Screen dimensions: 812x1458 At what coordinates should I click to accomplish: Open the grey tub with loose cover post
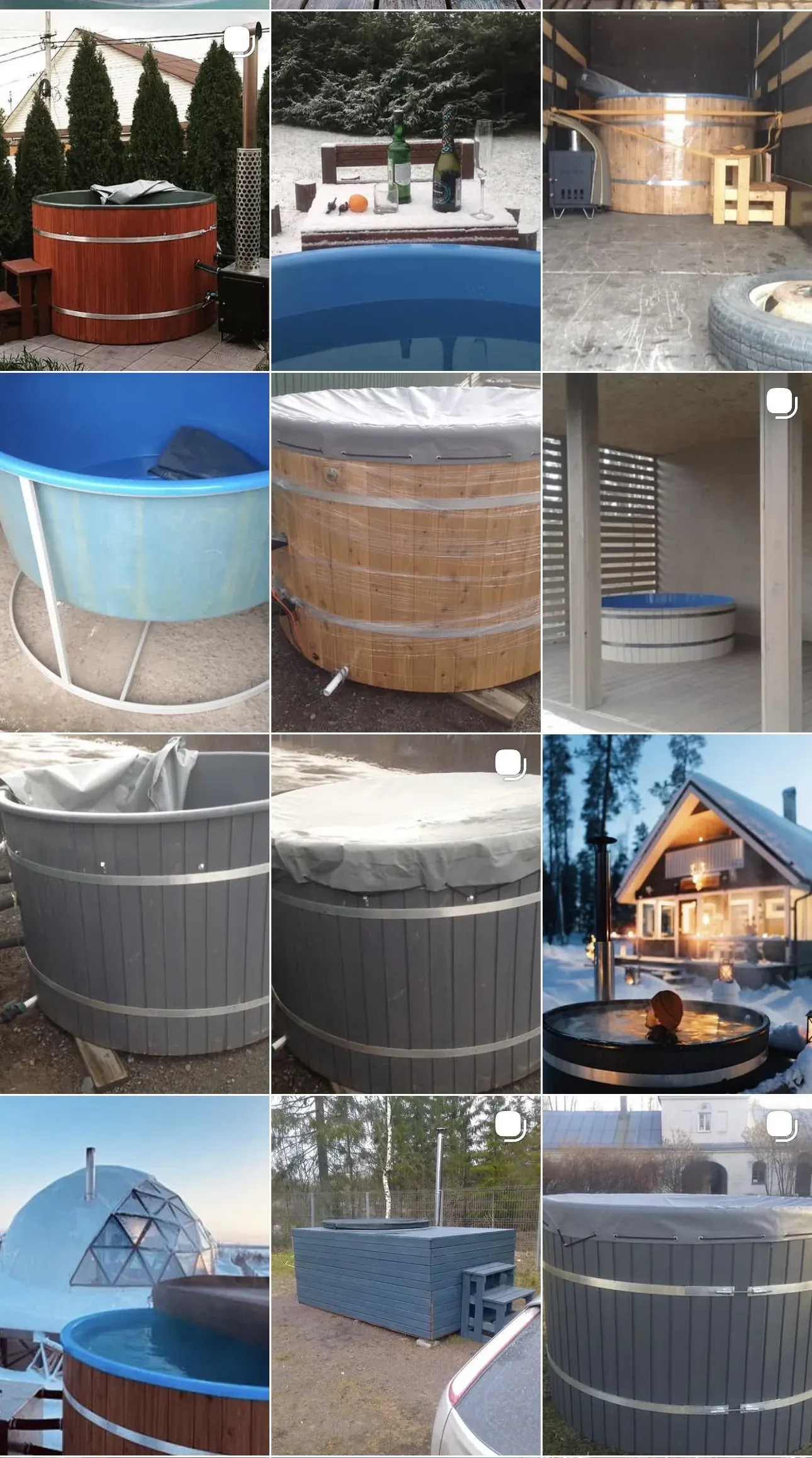click(x=135, y=914)
